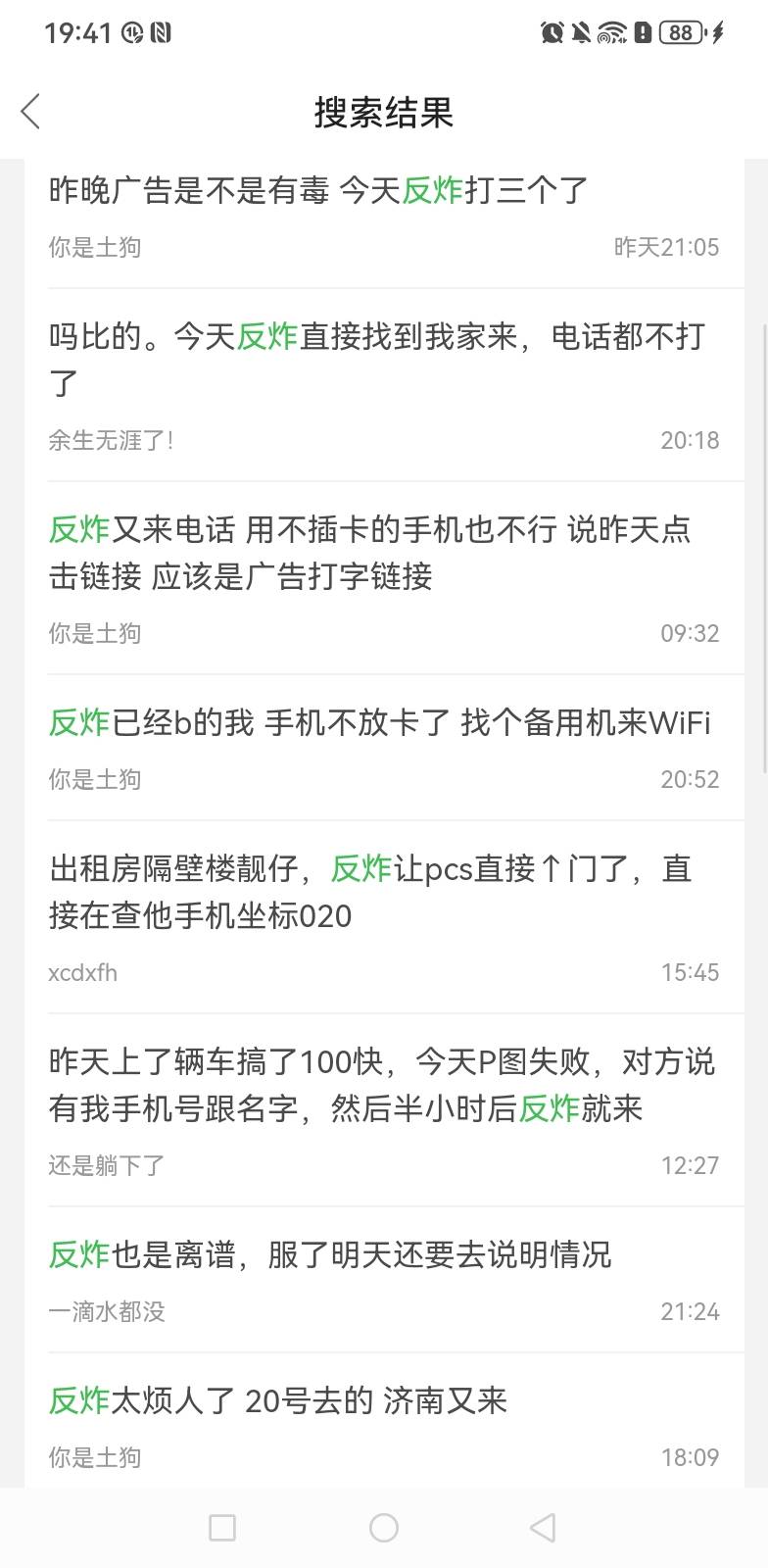The width and height of the screenshot is (768, 1568).
Task: Open 一滴水都没 message about 反炸也是离谱
Action: tap(384, 1280)
